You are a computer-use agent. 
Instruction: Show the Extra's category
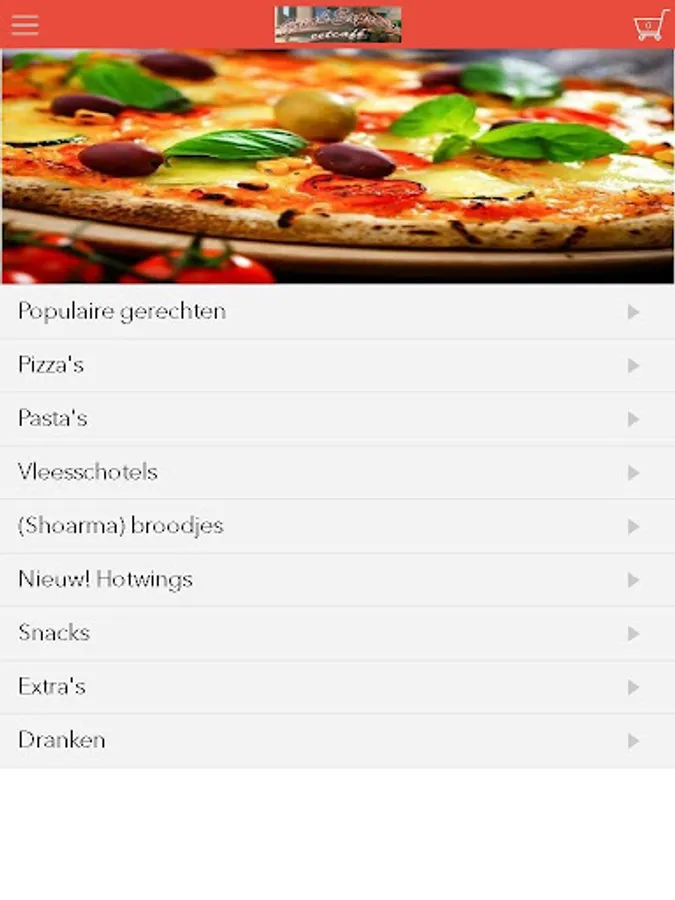pyautogui.click(x=337, y=687)
